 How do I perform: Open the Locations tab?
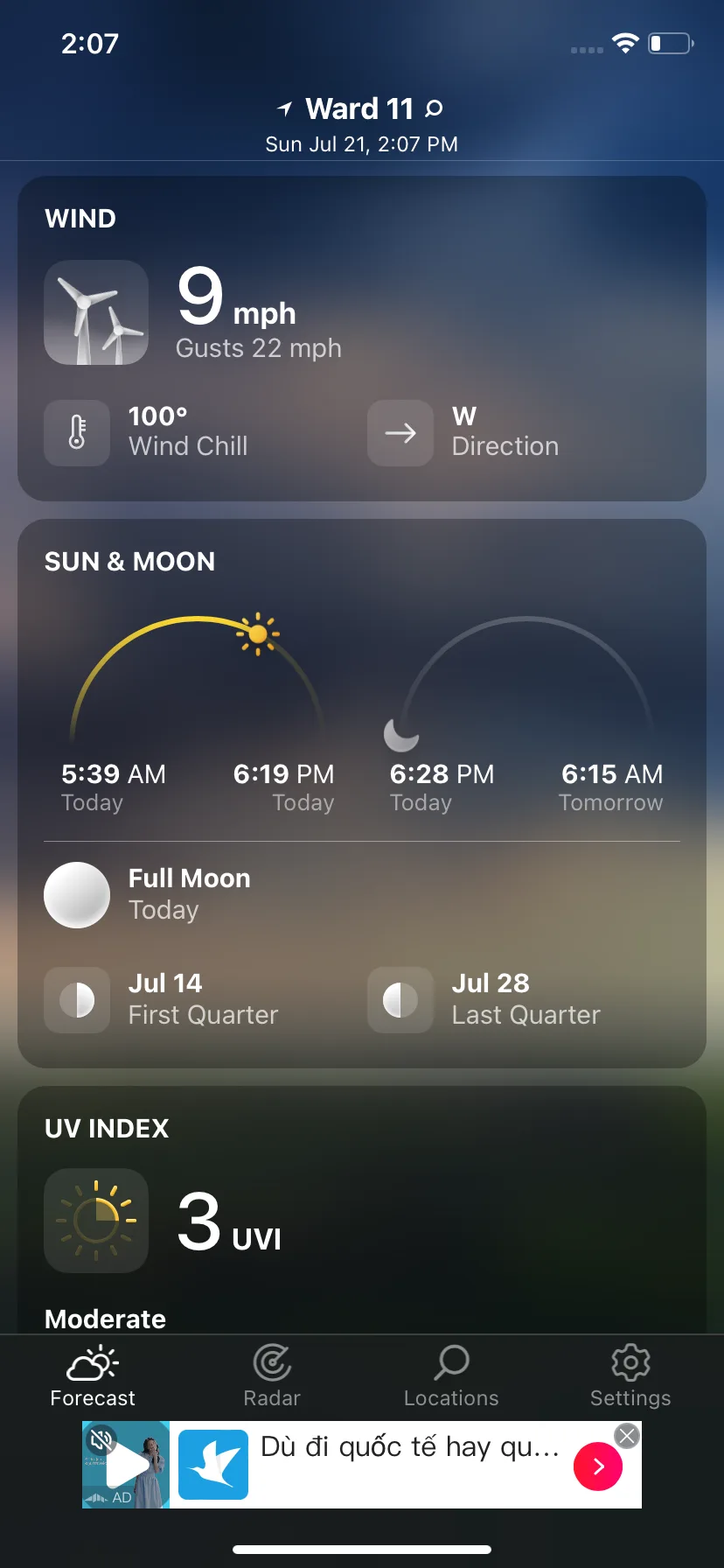tap(451, 1375)
